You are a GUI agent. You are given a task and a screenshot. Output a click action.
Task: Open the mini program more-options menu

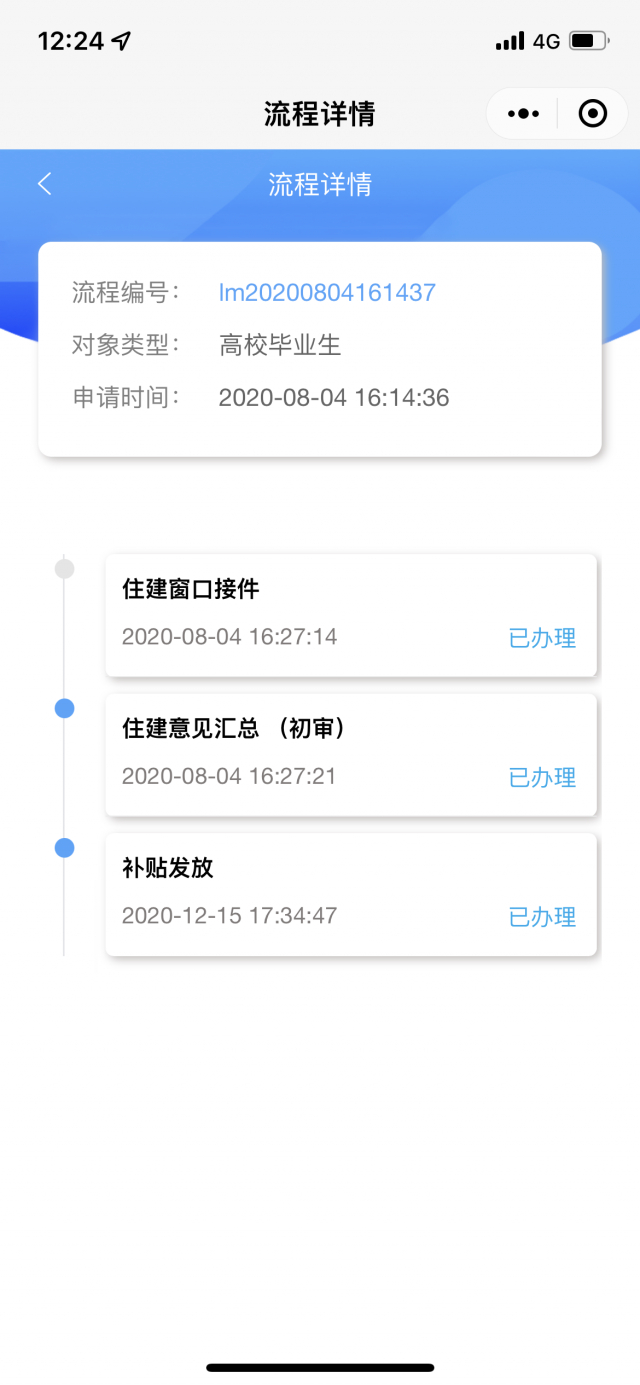coord(523,114)
